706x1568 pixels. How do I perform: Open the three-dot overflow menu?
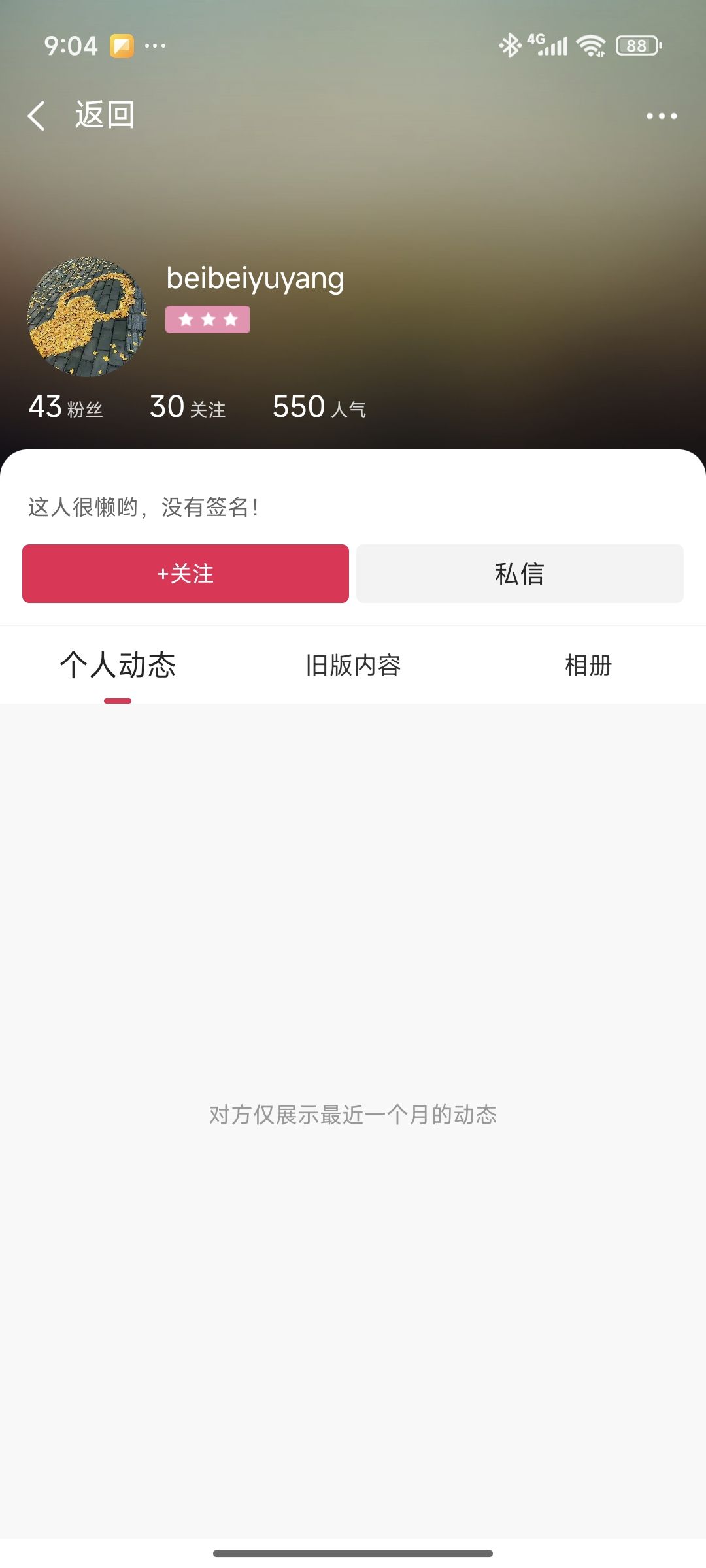(x=661, y=116)
